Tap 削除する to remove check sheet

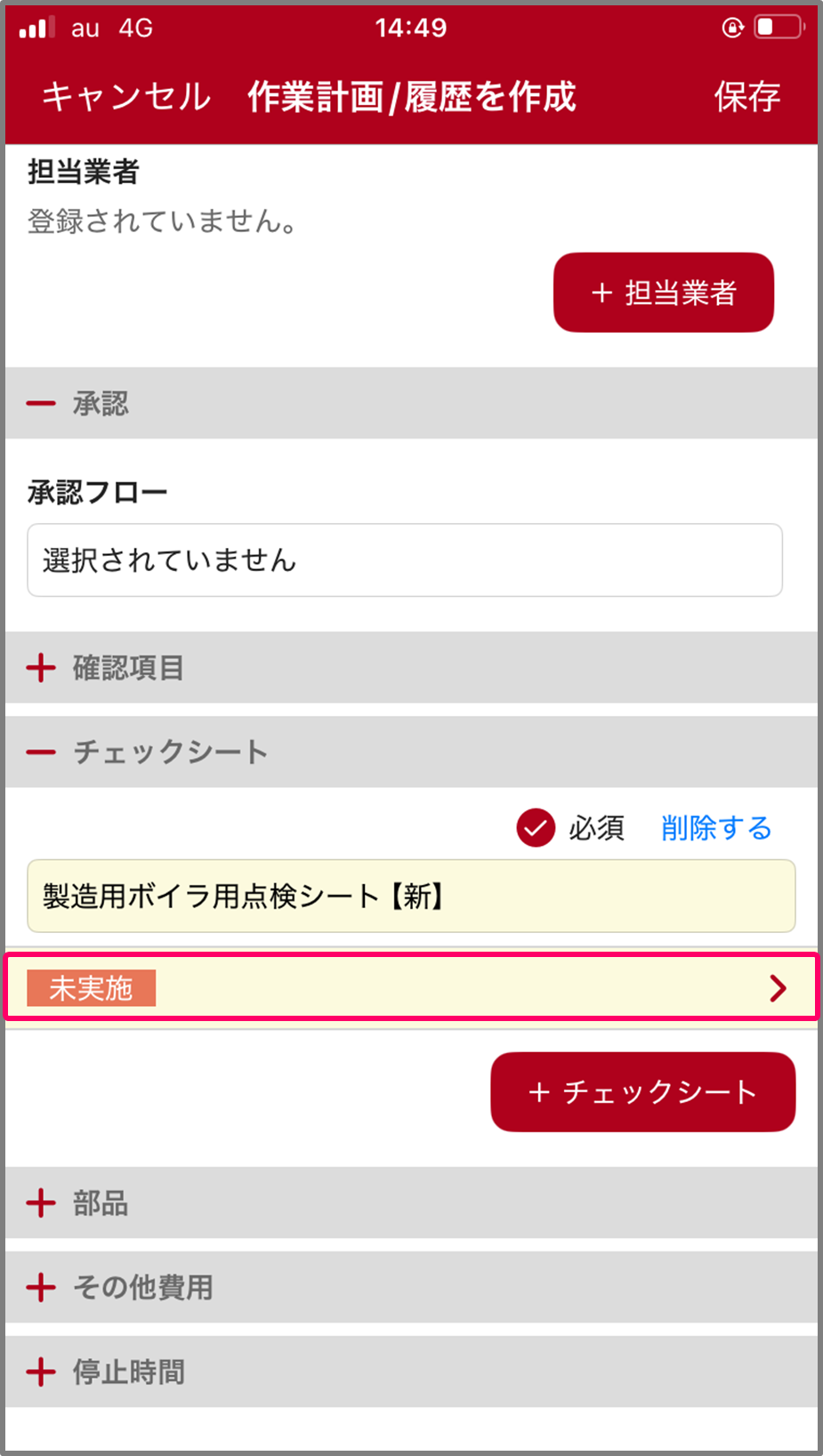click(716, 828)
